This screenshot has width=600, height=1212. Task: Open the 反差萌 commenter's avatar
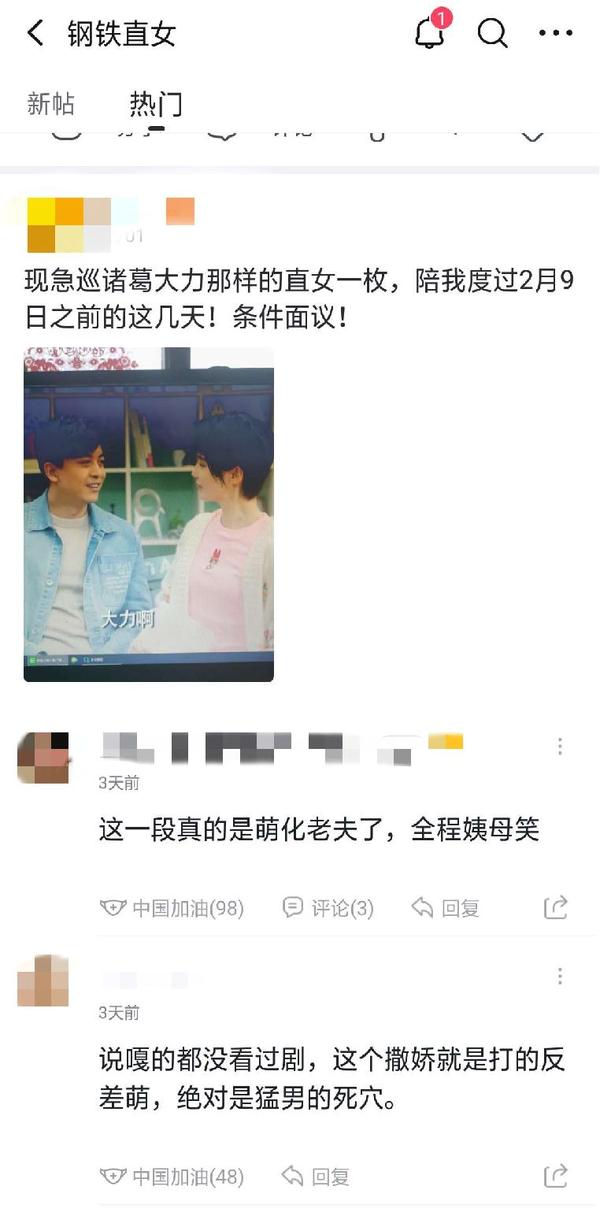point(43,980)
